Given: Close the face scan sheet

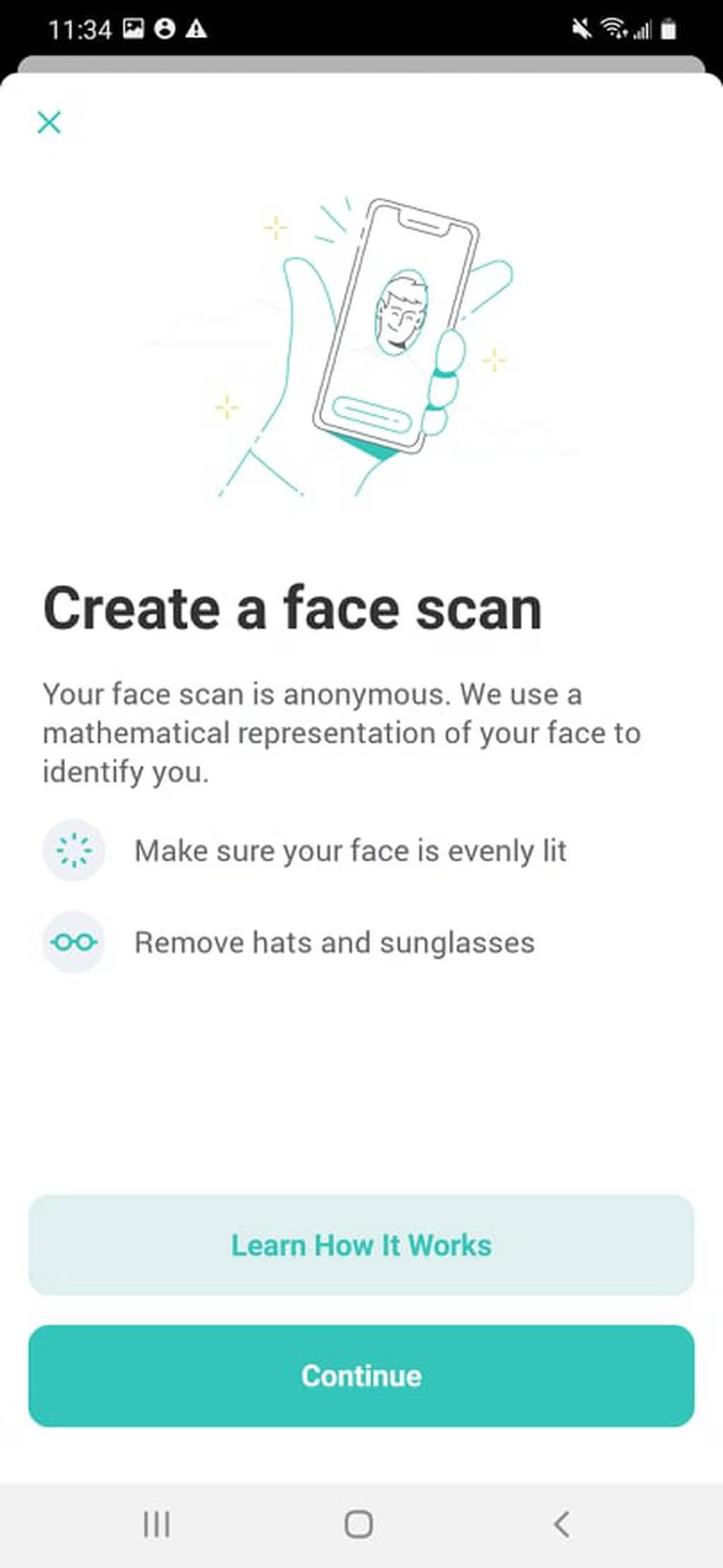Looking at the screenshot, I should [49, 122].
